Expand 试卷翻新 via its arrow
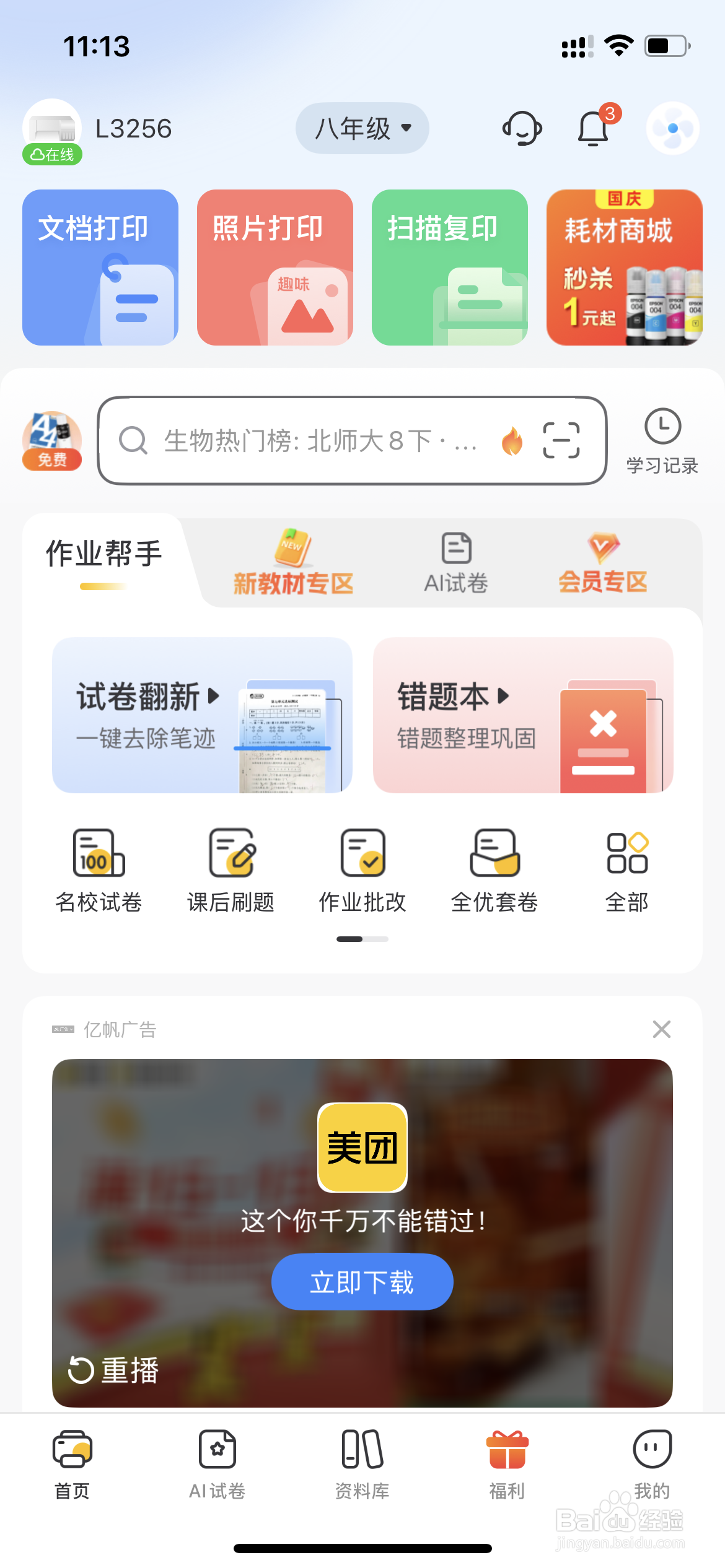 click(x=214, y=695)
